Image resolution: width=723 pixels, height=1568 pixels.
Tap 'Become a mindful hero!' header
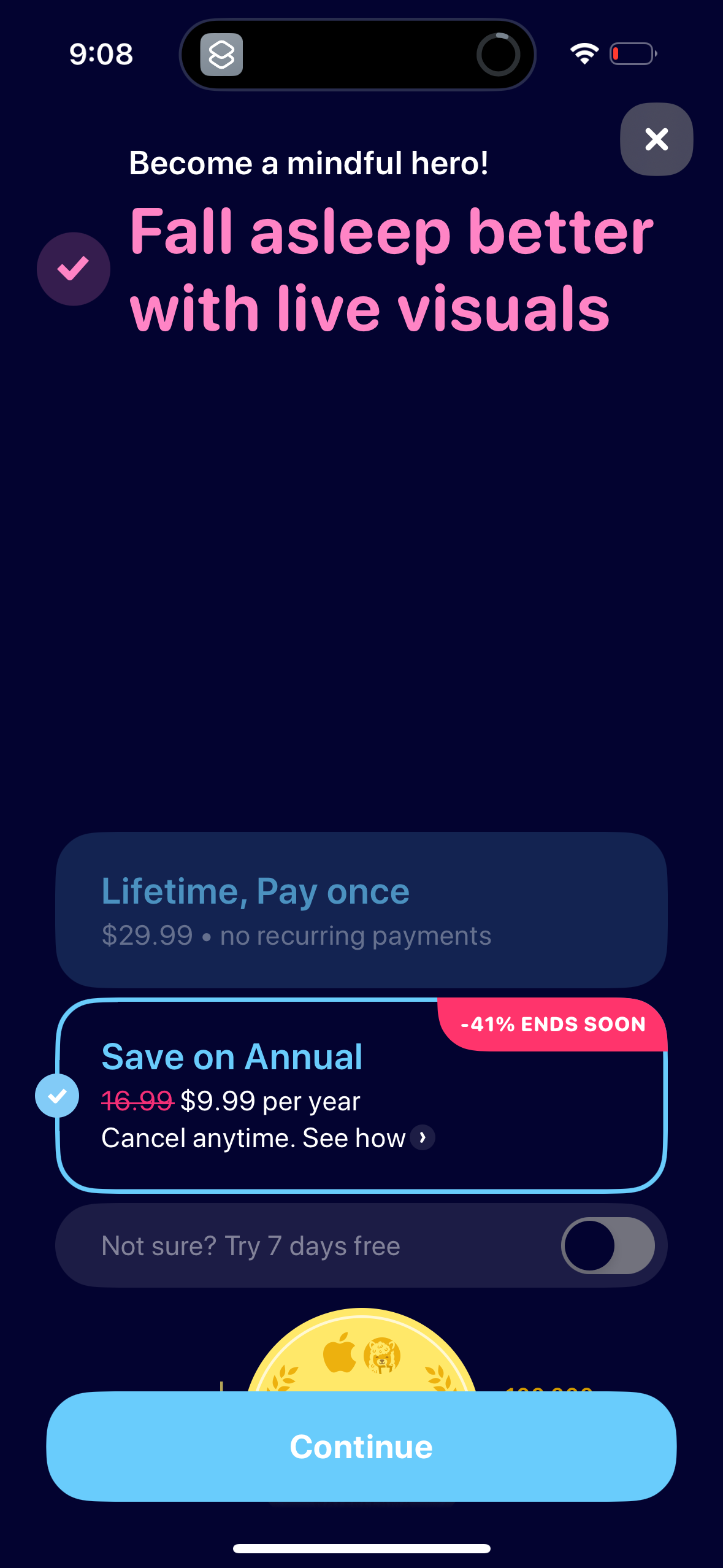pyautogui.click(x=308, y=162)
